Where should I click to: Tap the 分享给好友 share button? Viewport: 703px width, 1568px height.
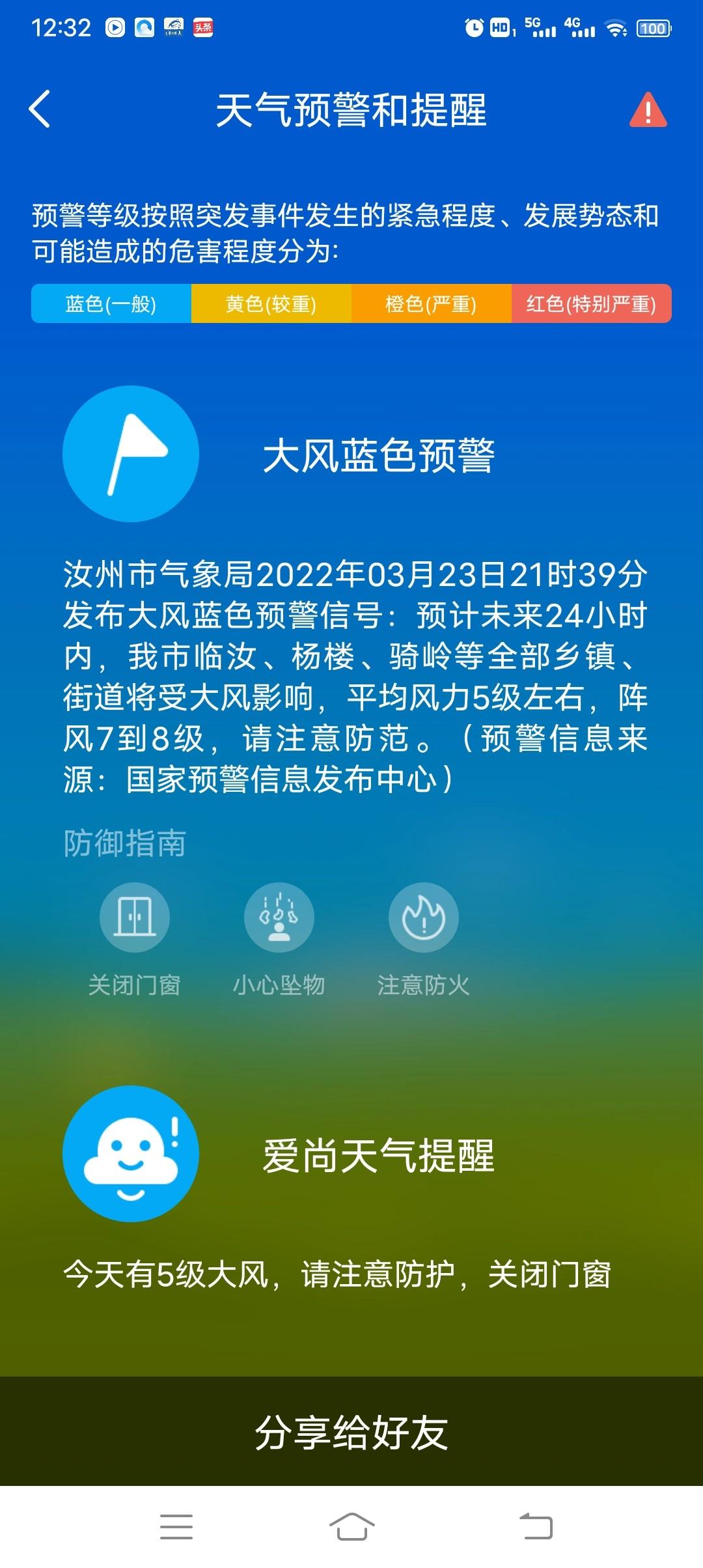pos(351,1433)
